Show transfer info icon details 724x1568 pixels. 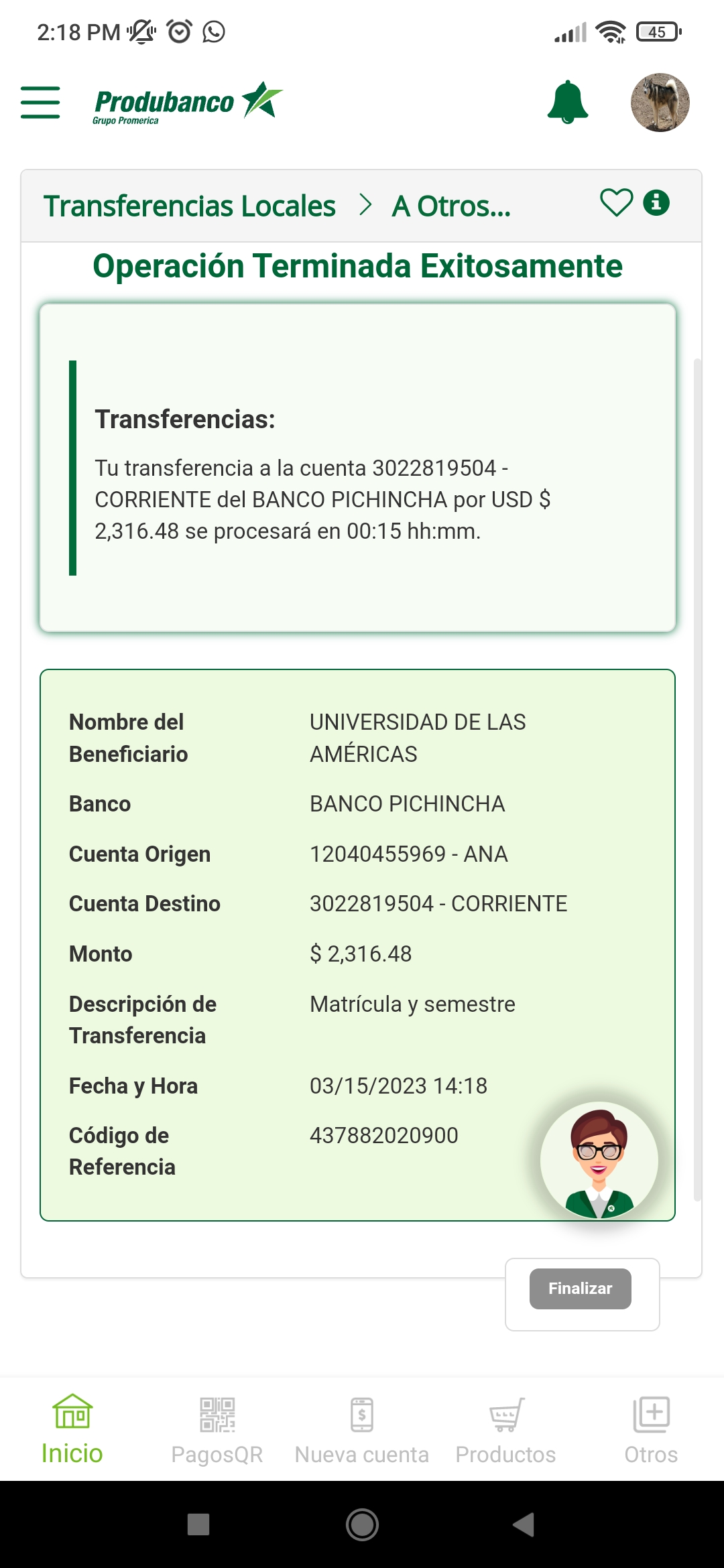pyautogui.click(x=656, y=202)
